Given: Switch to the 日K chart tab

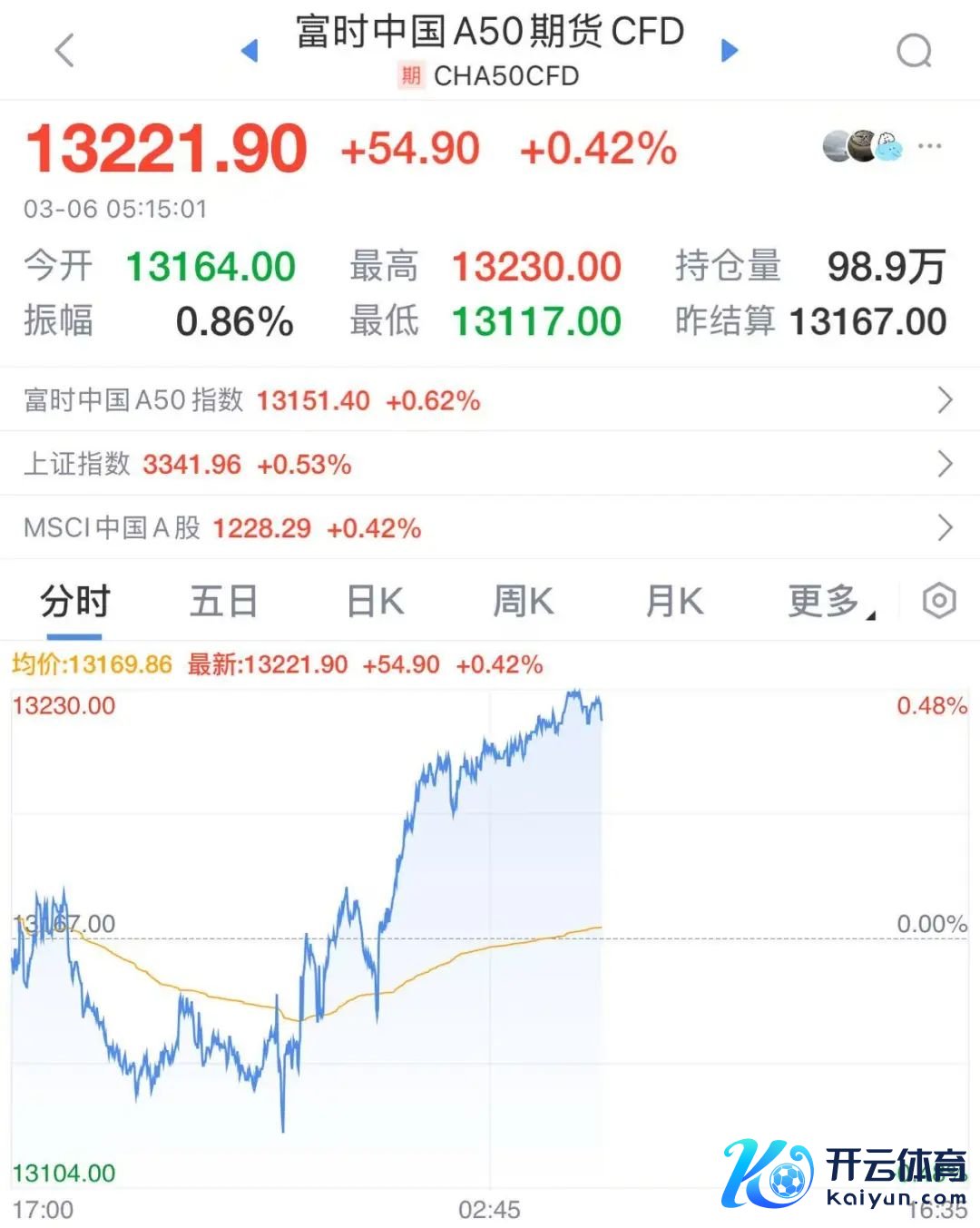Looking at the screenshot, I should (375, 601).
